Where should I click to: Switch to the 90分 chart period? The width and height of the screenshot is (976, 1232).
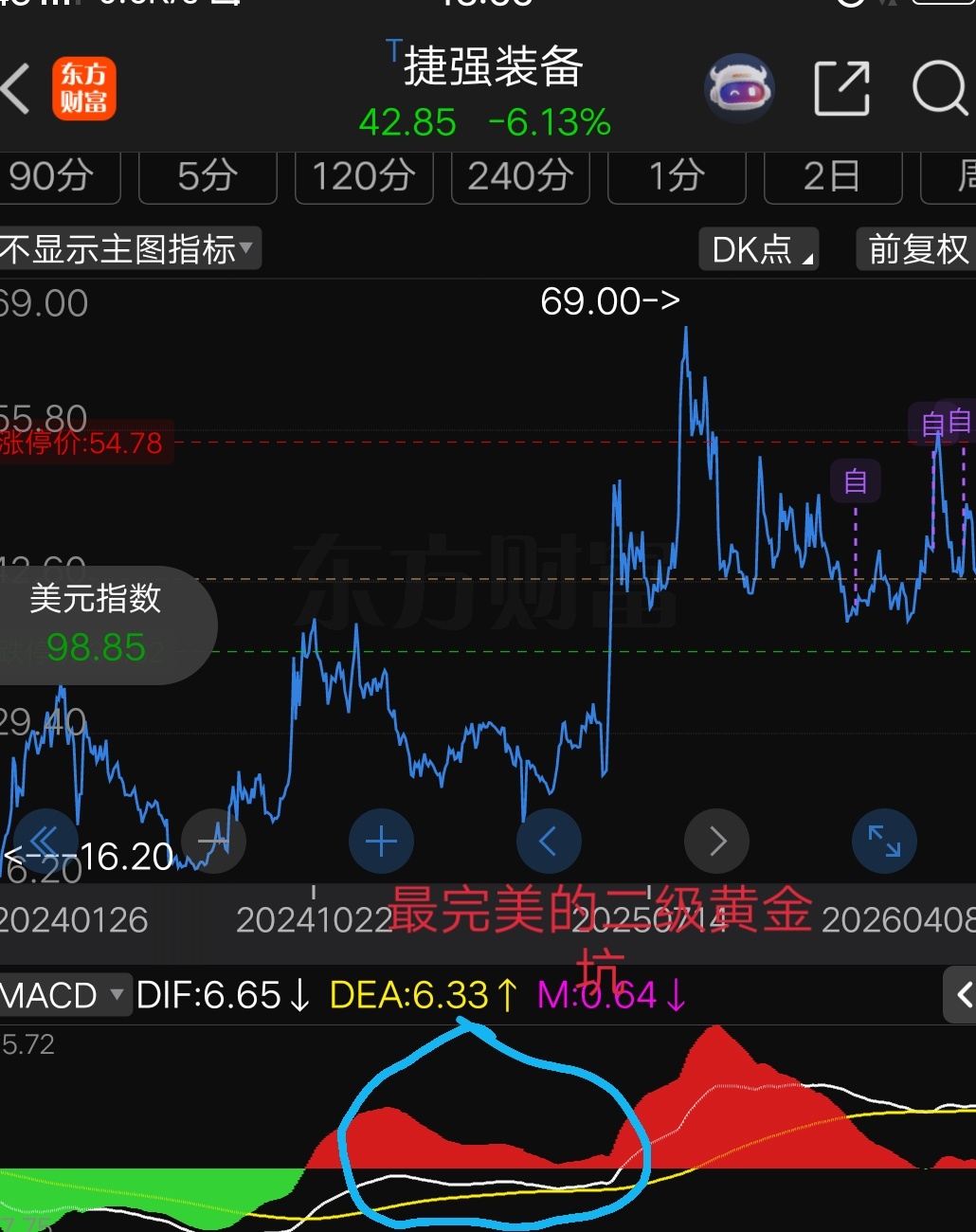57,177
